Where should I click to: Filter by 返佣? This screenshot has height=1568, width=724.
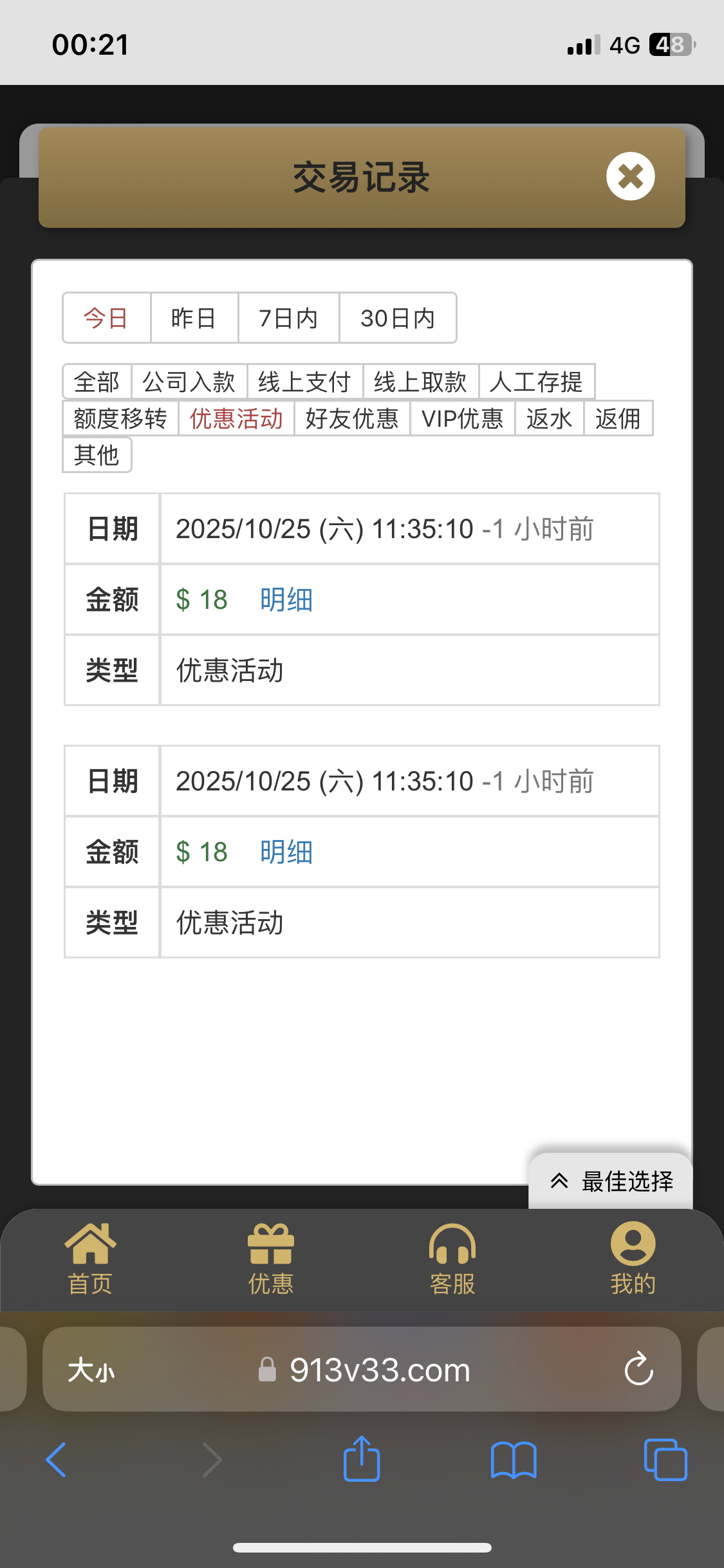[x=618, y=418]
